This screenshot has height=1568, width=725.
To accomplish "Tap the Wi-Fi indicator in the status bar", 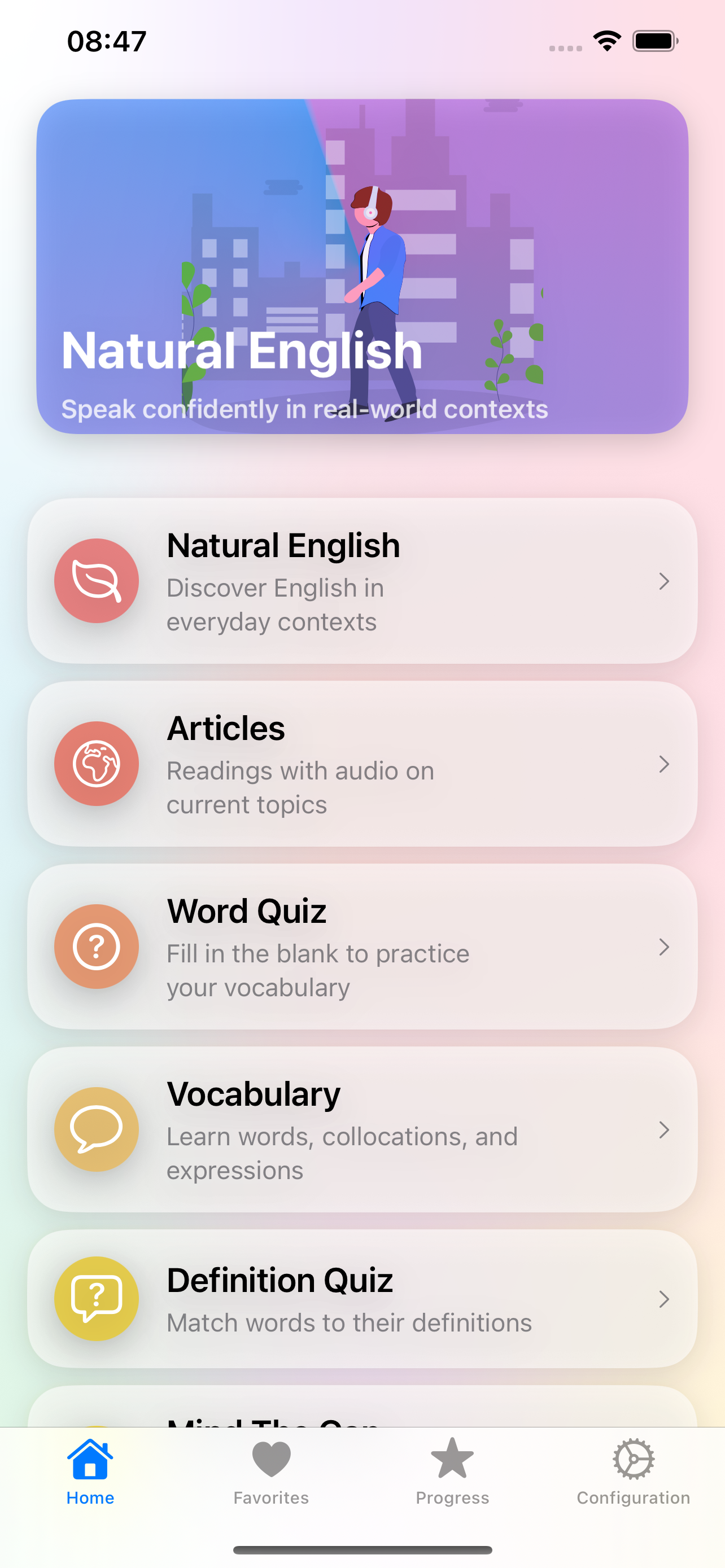I will [x=606, y=40].
